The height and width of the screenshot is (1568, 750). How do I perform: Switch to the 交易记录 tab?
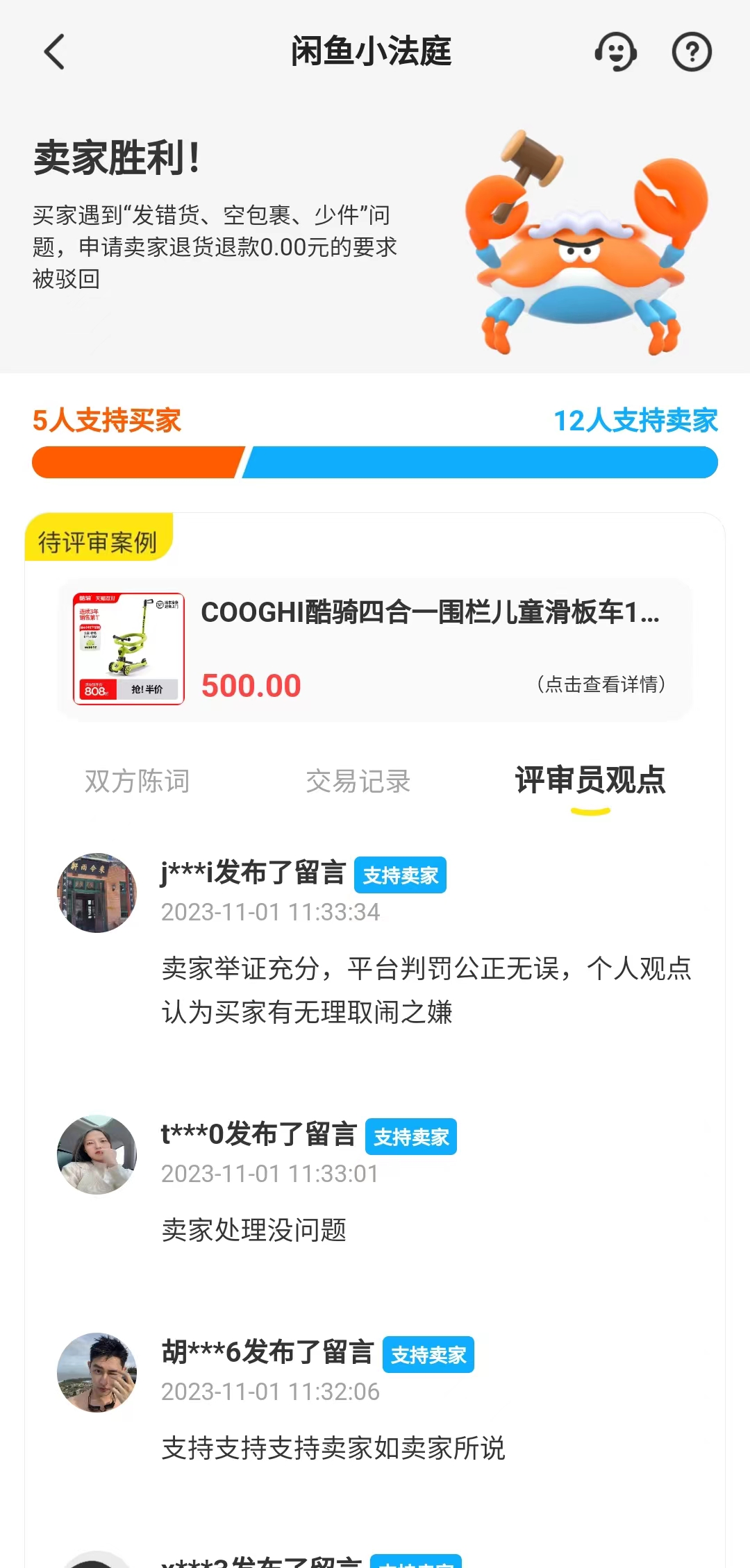[358, 782]
